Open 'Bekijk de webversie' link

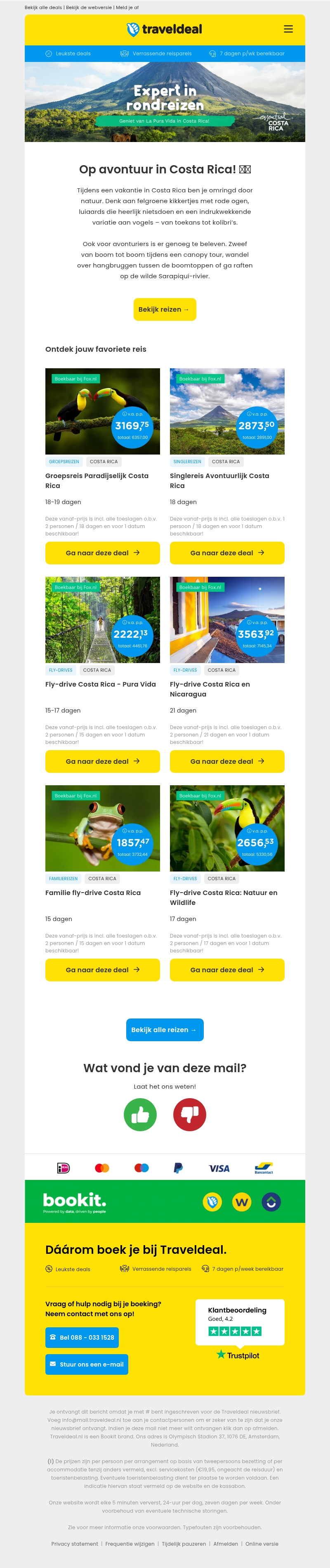(89, 8)
